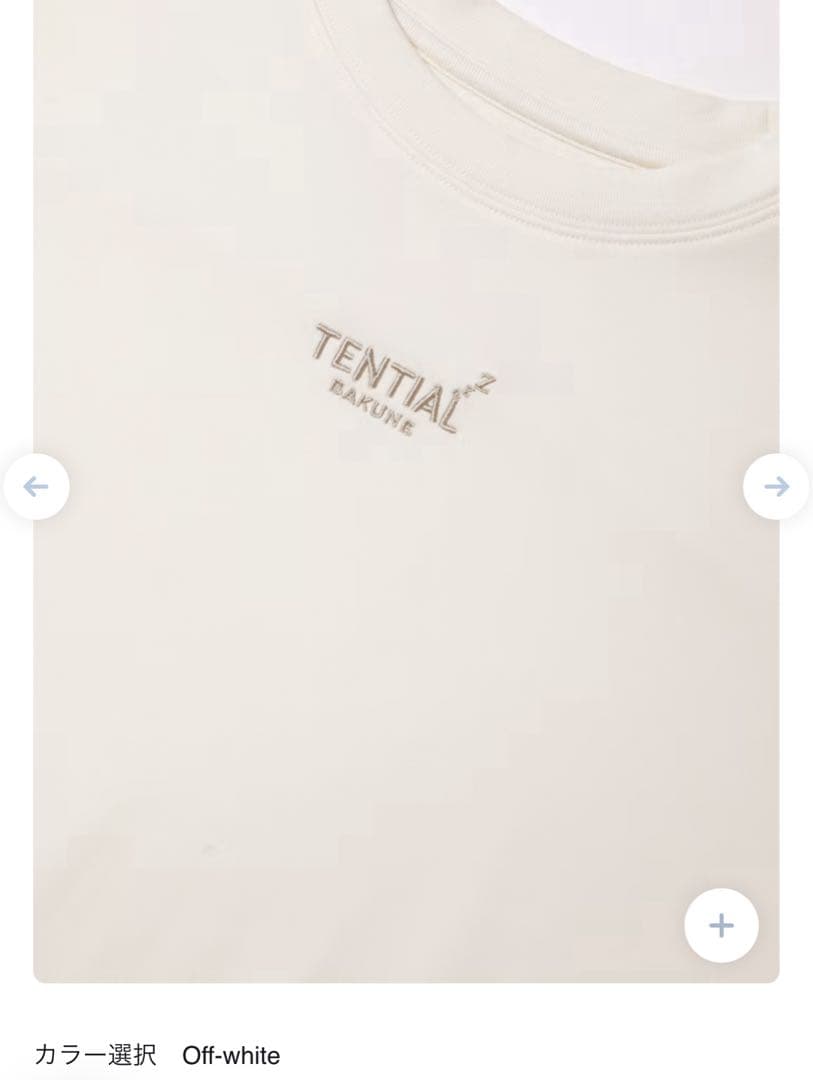Zoom the product photo with plus button
This screenshot has height=1080, width=813.
click(x=721, y=925)
